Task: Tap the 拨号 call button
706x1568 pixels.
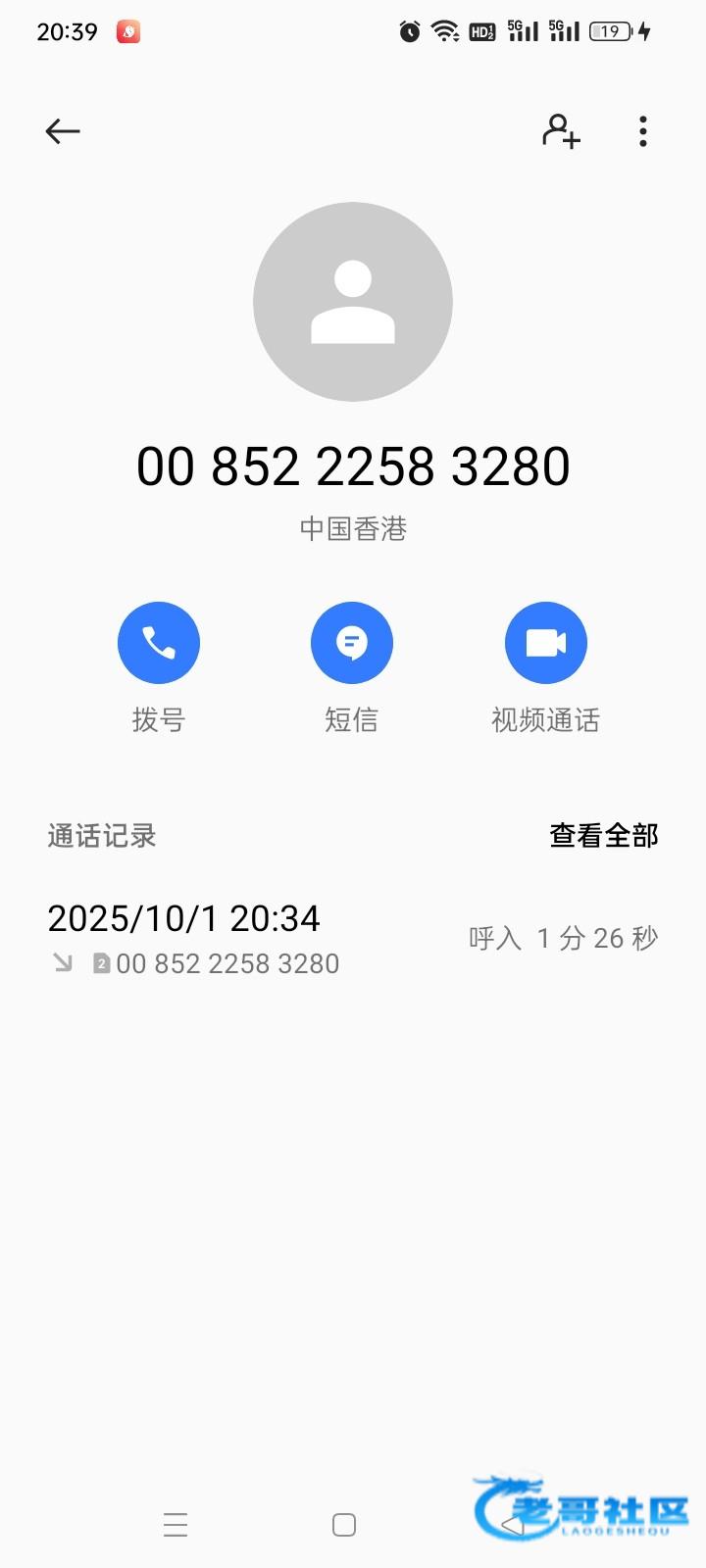Action: coord(159,643)
